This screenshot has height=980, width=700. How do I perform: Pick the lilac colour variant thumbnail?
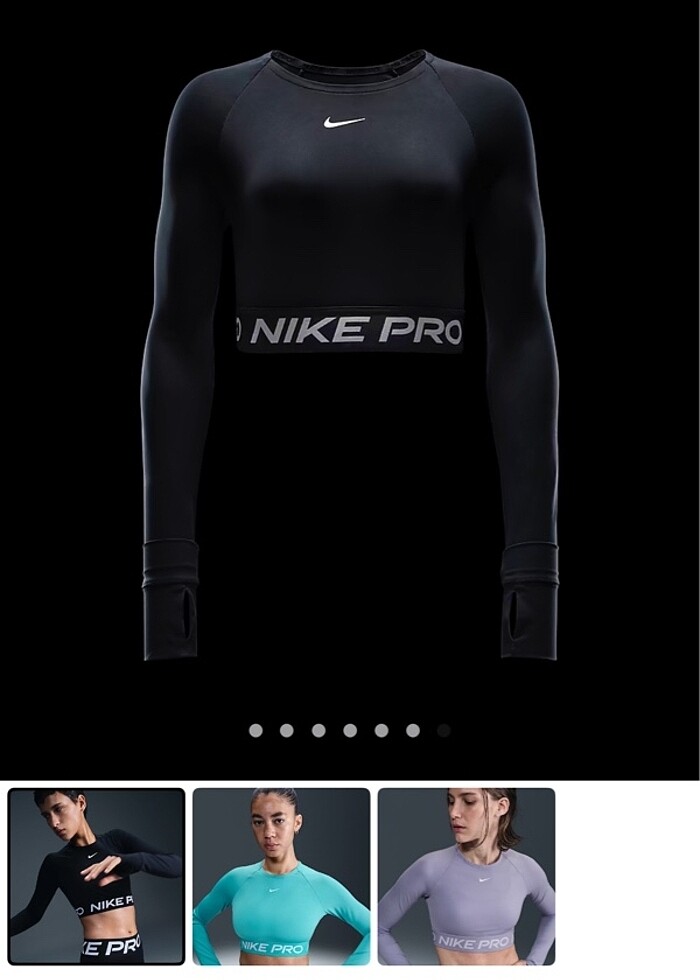click(x=466, y=877)
